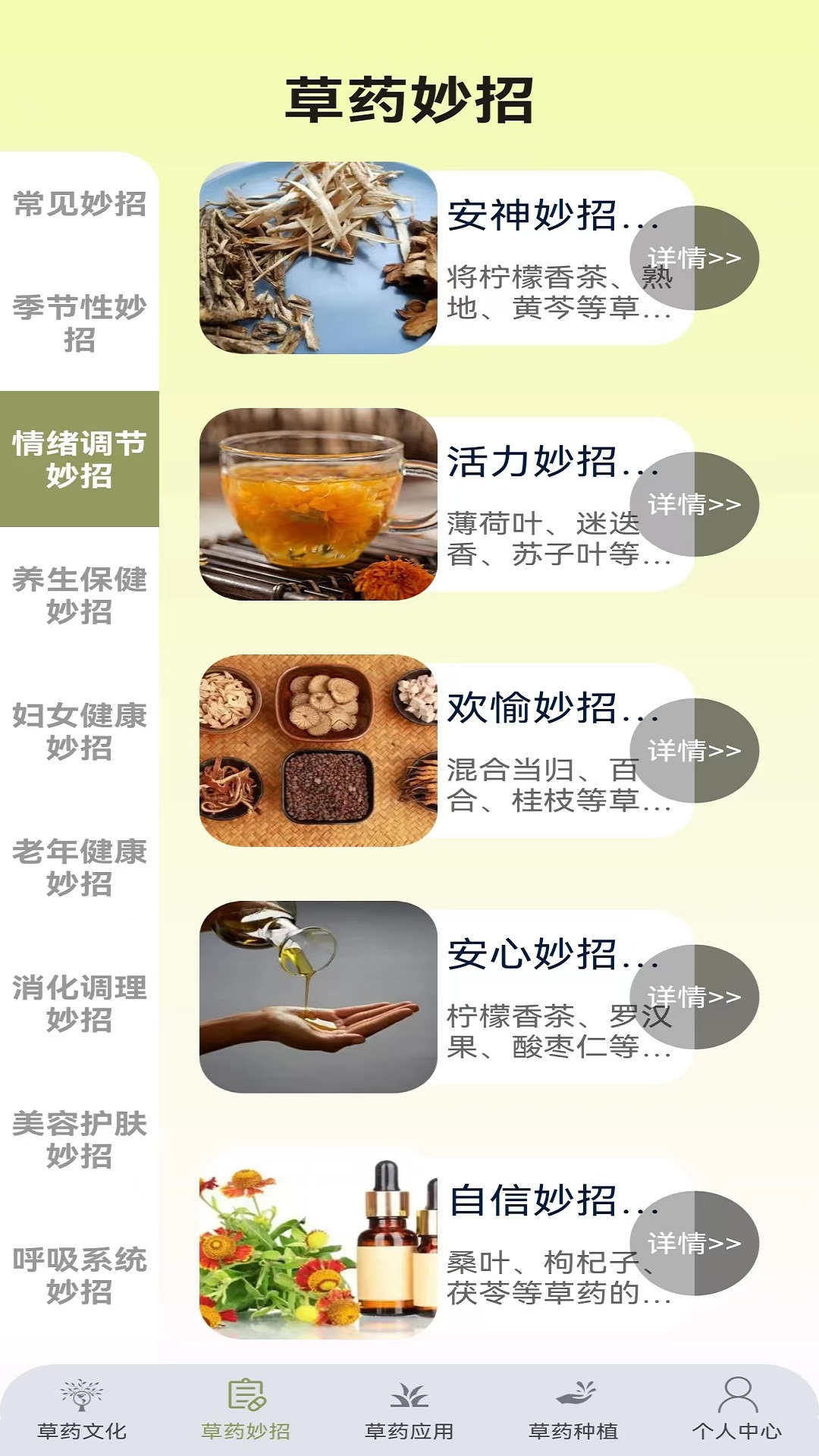Screen dimensions: 819x1456
Task: Switch to 季节性妙招 category
Action: pyautogui.click(x=79, y=323)
